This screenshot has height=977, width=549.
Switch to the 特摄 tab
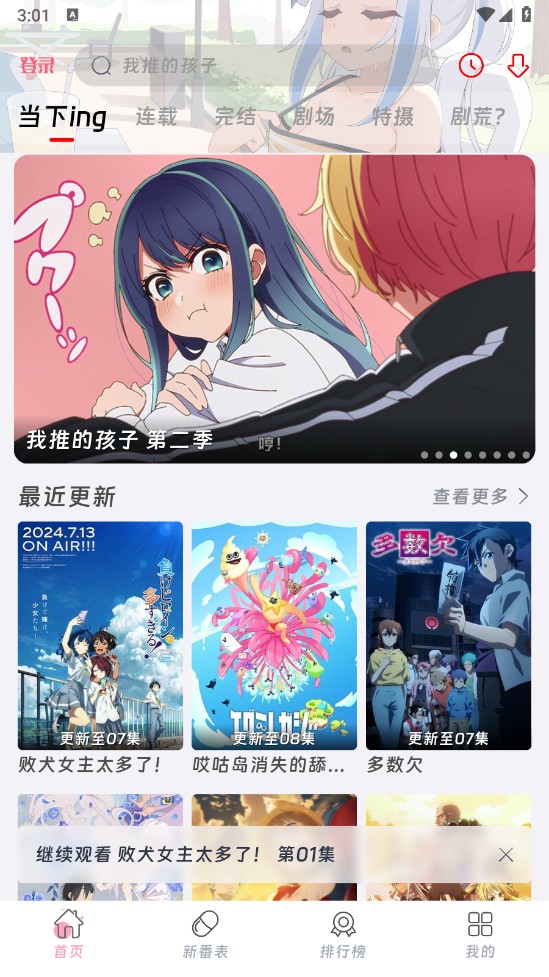click(393, 117)
